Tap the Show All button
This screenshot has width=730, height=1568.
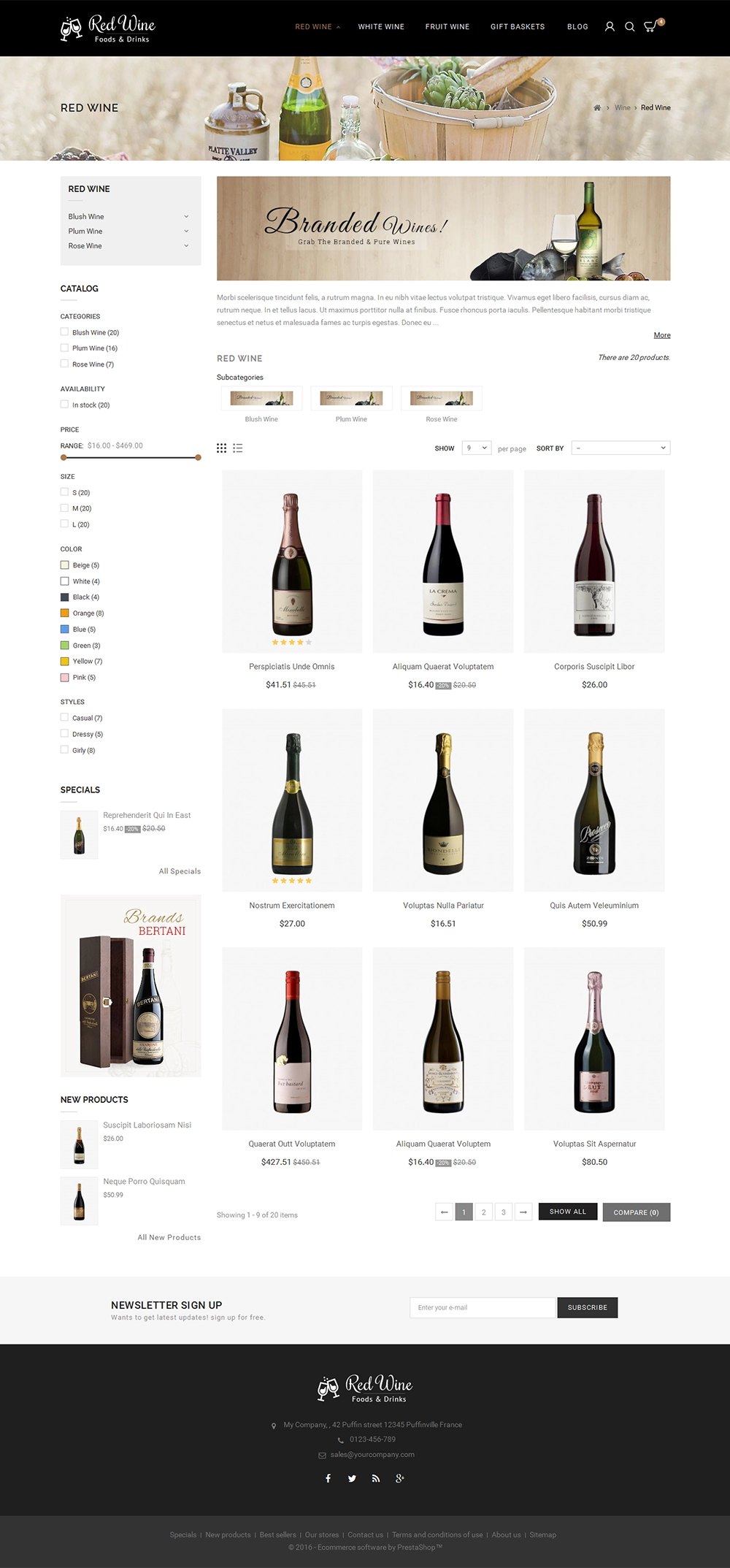click(x=568, y=1212)
